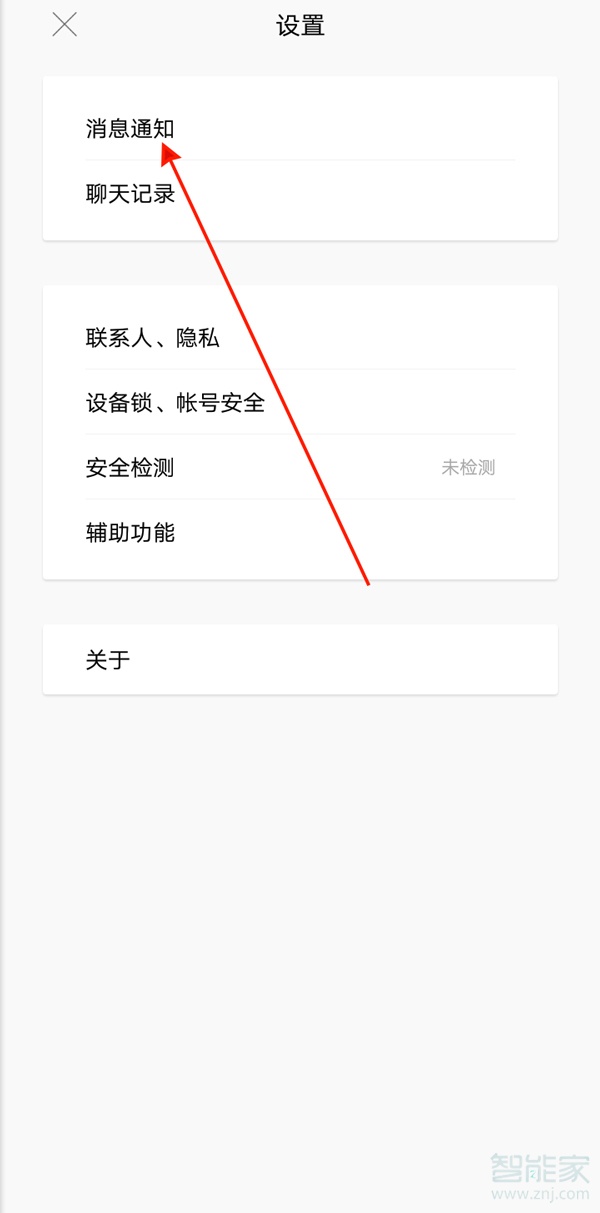Open 聊天记录 settings
600x1213 pixels.
click(130, 194)
